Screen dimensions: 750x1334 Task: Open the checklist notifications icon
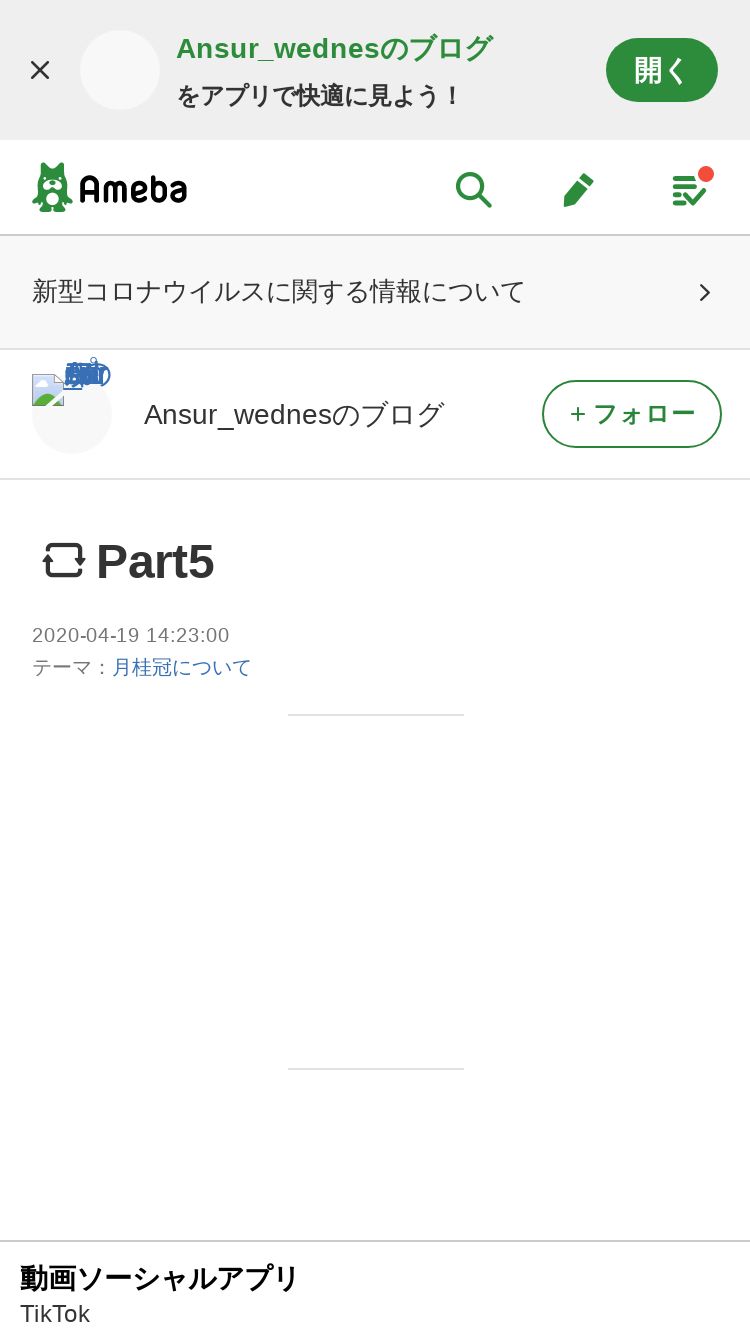click(690, 188)
